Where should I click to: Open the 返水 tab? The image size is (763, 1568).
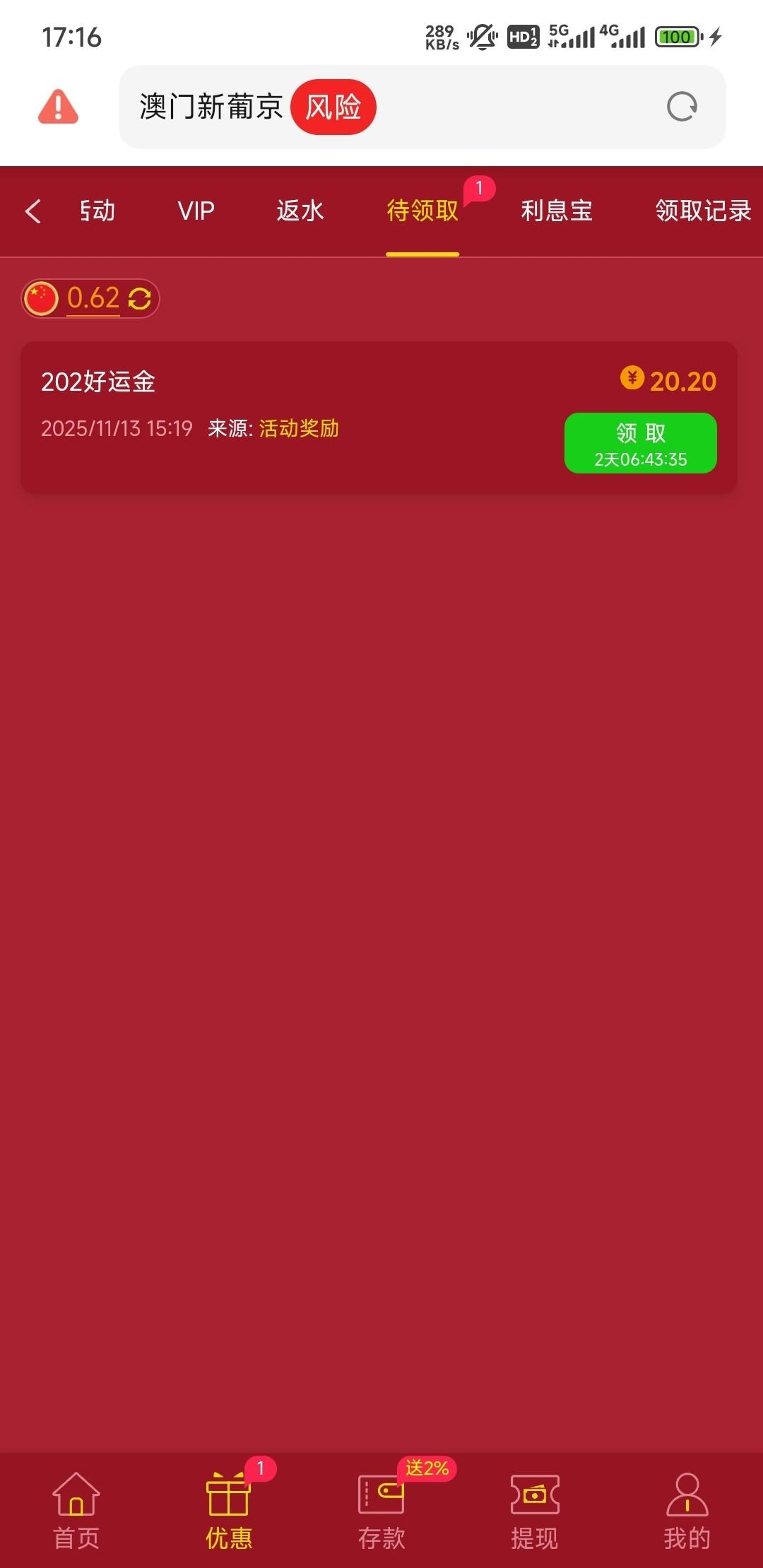(300, 211)
